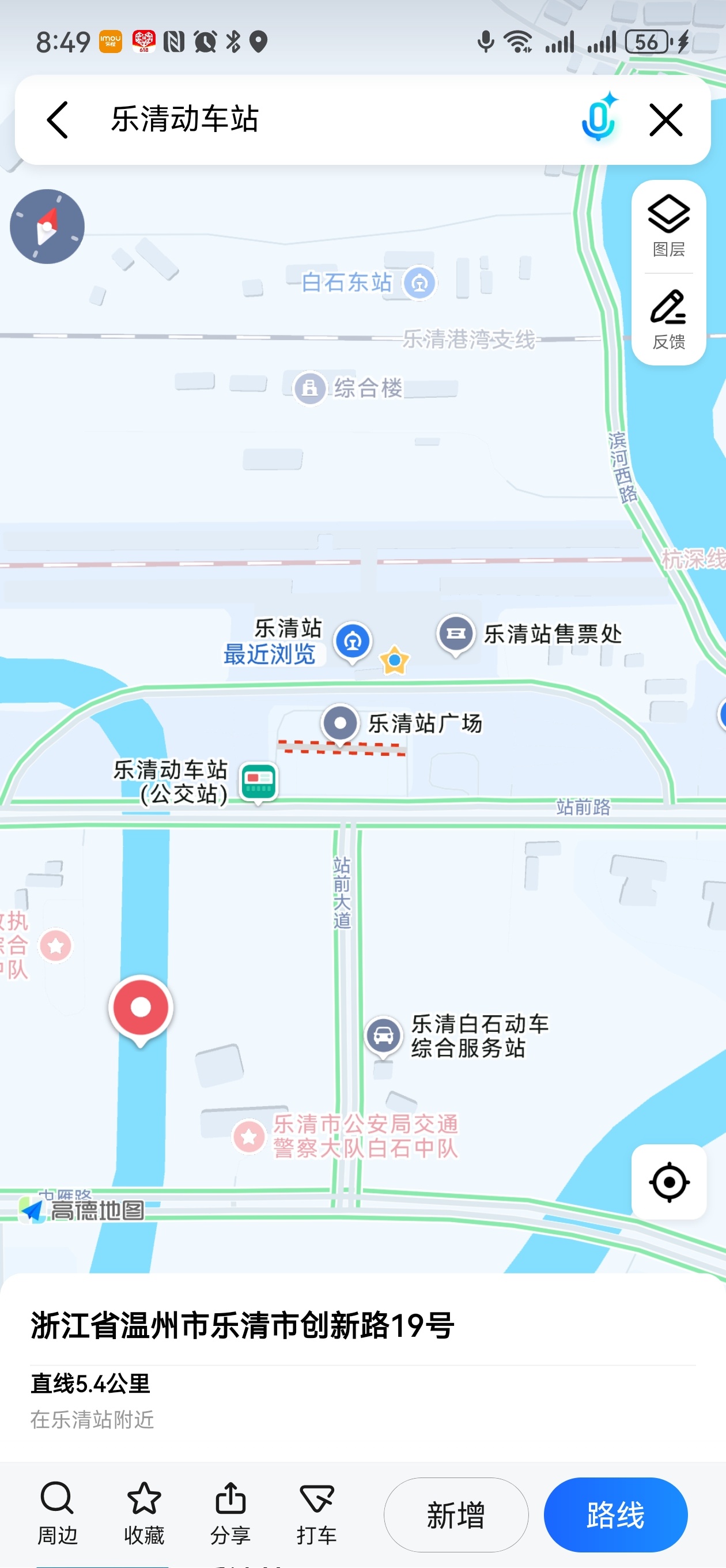The height and width of the screenshot is (1568, 726).
Task: Clear the search with the X
Action: [x=665, y=119]
